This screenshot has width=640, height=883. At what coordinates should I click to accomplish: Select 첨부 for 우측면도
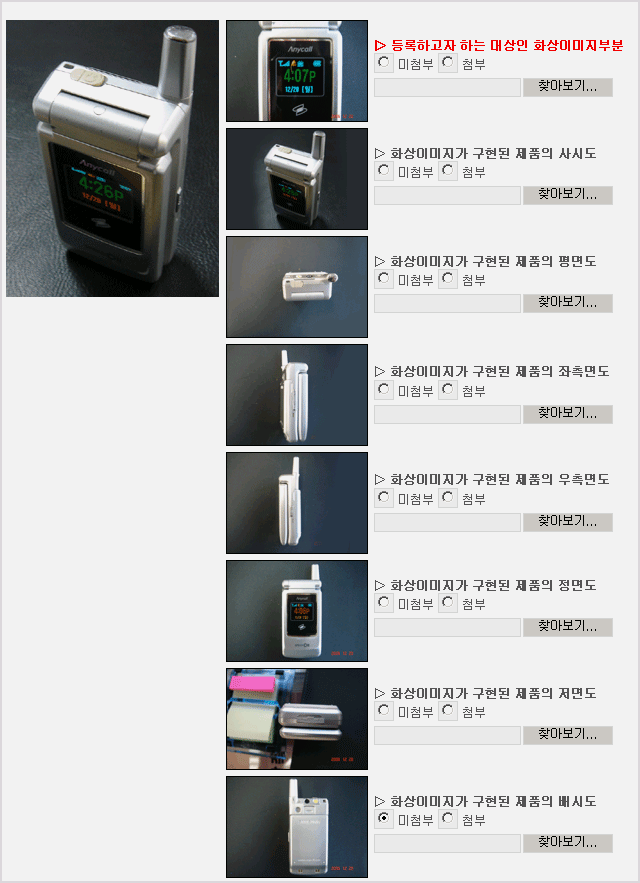pos(448,497)
